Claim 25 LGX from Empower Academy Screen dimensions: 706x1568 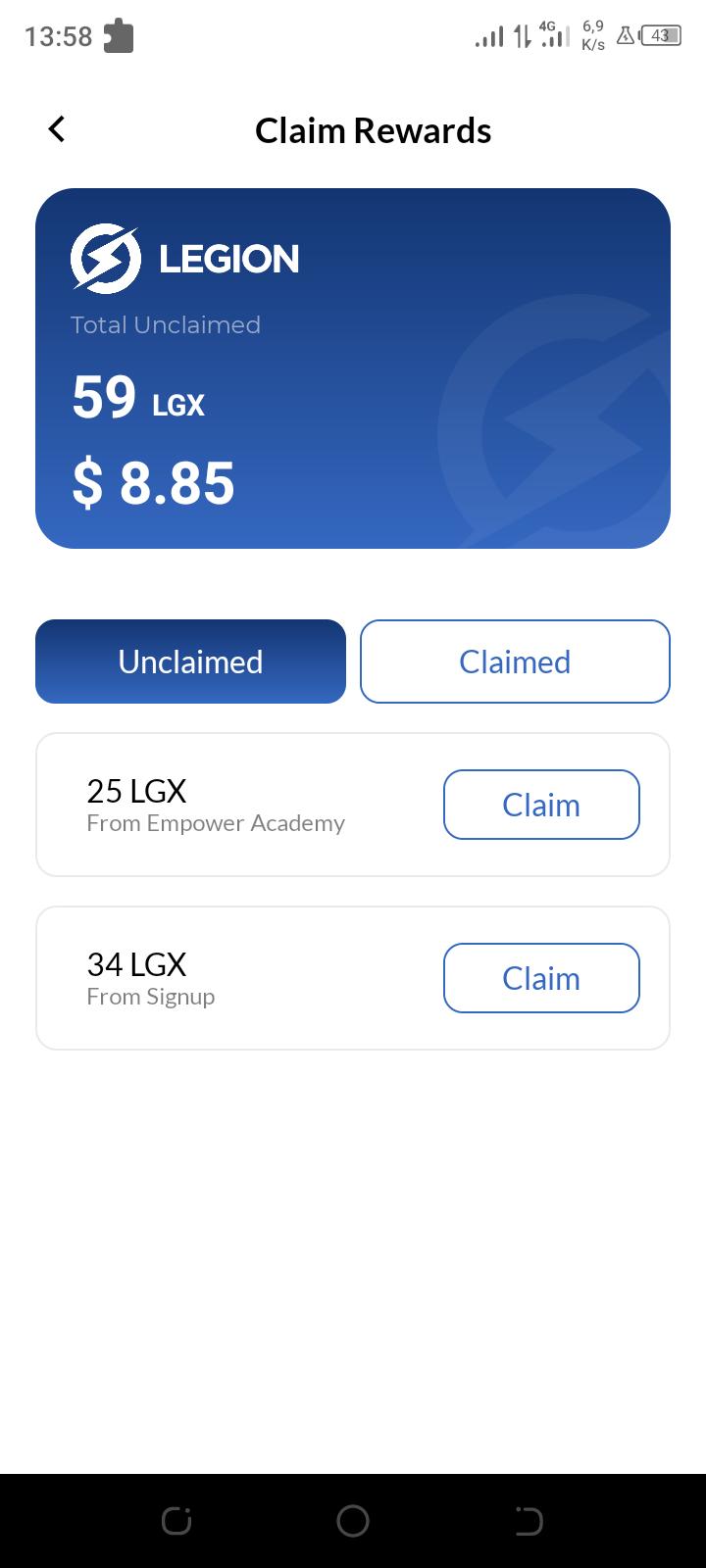[541, 805]
